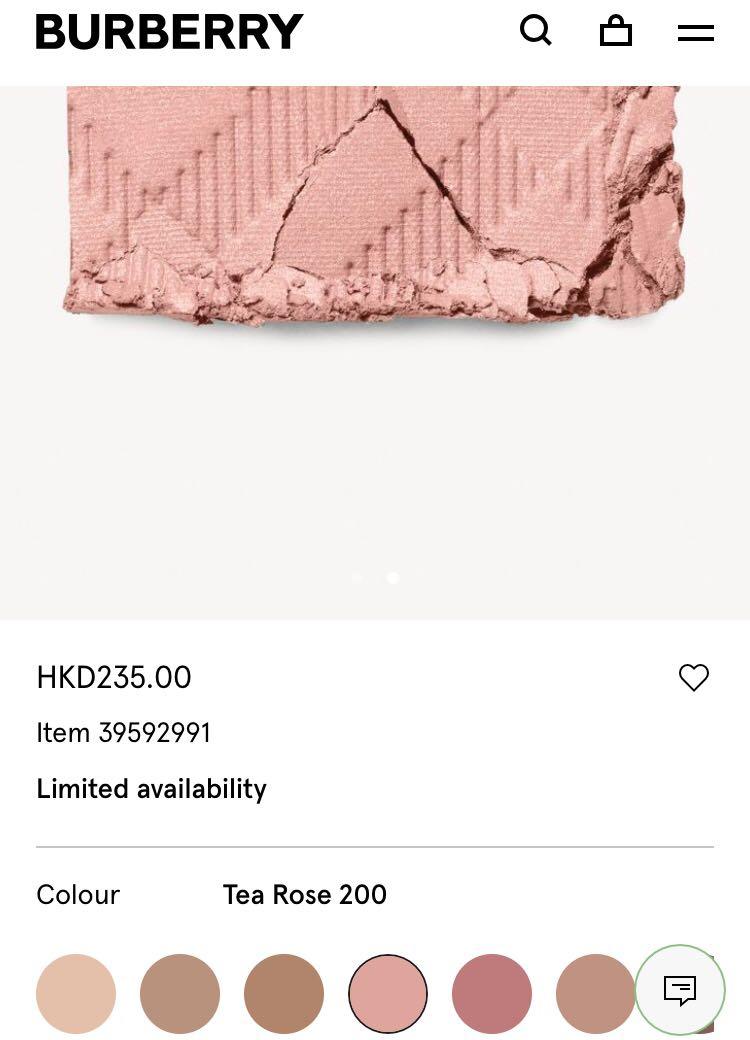Select the second taupe colour swatch
The width and height of the screenshot is (750, 1040).
(180, 994)
